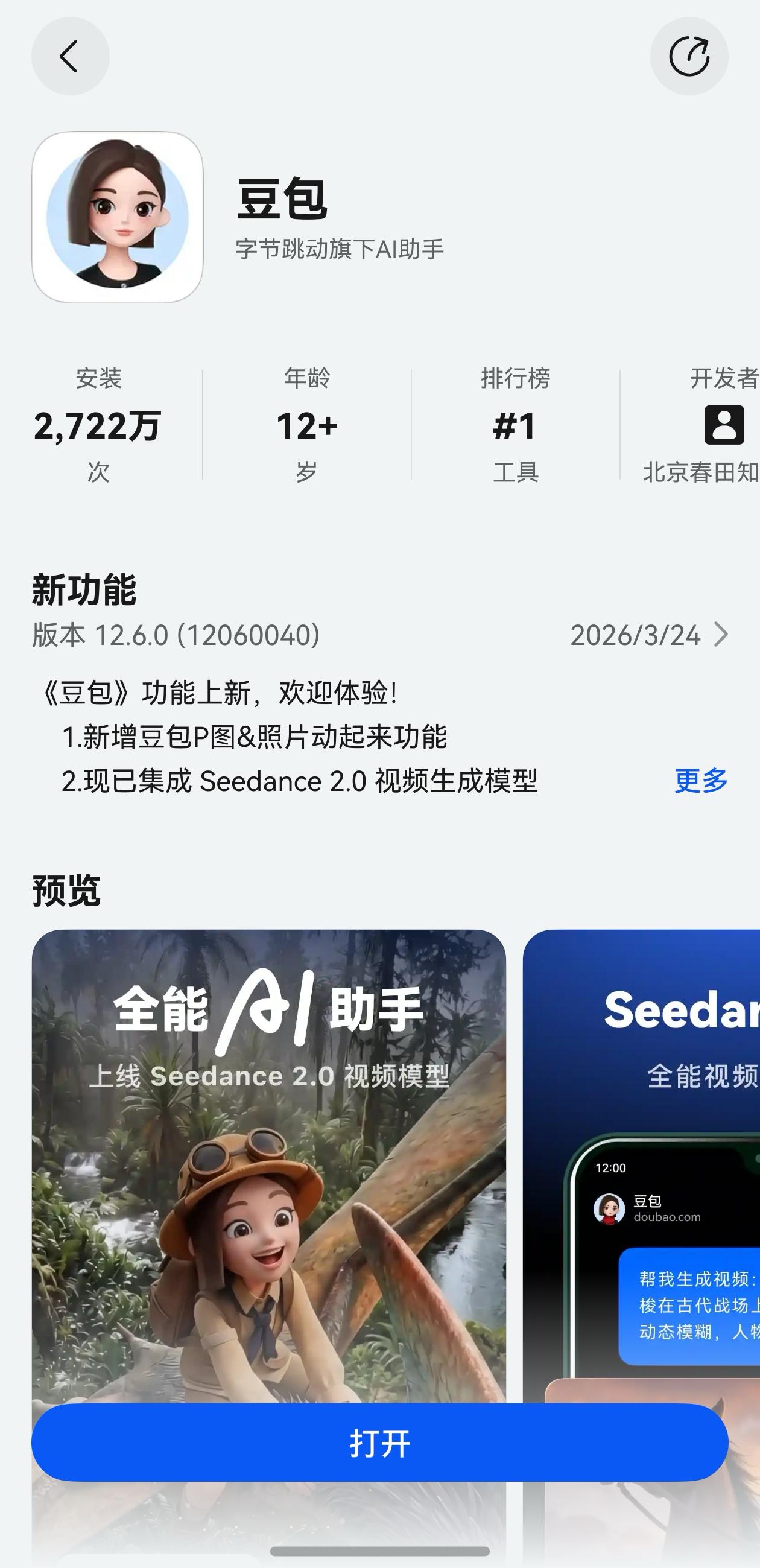Tap the 打开 button to launch 豆包
The image size is (760, 1568).
[x=379, y=1443]
